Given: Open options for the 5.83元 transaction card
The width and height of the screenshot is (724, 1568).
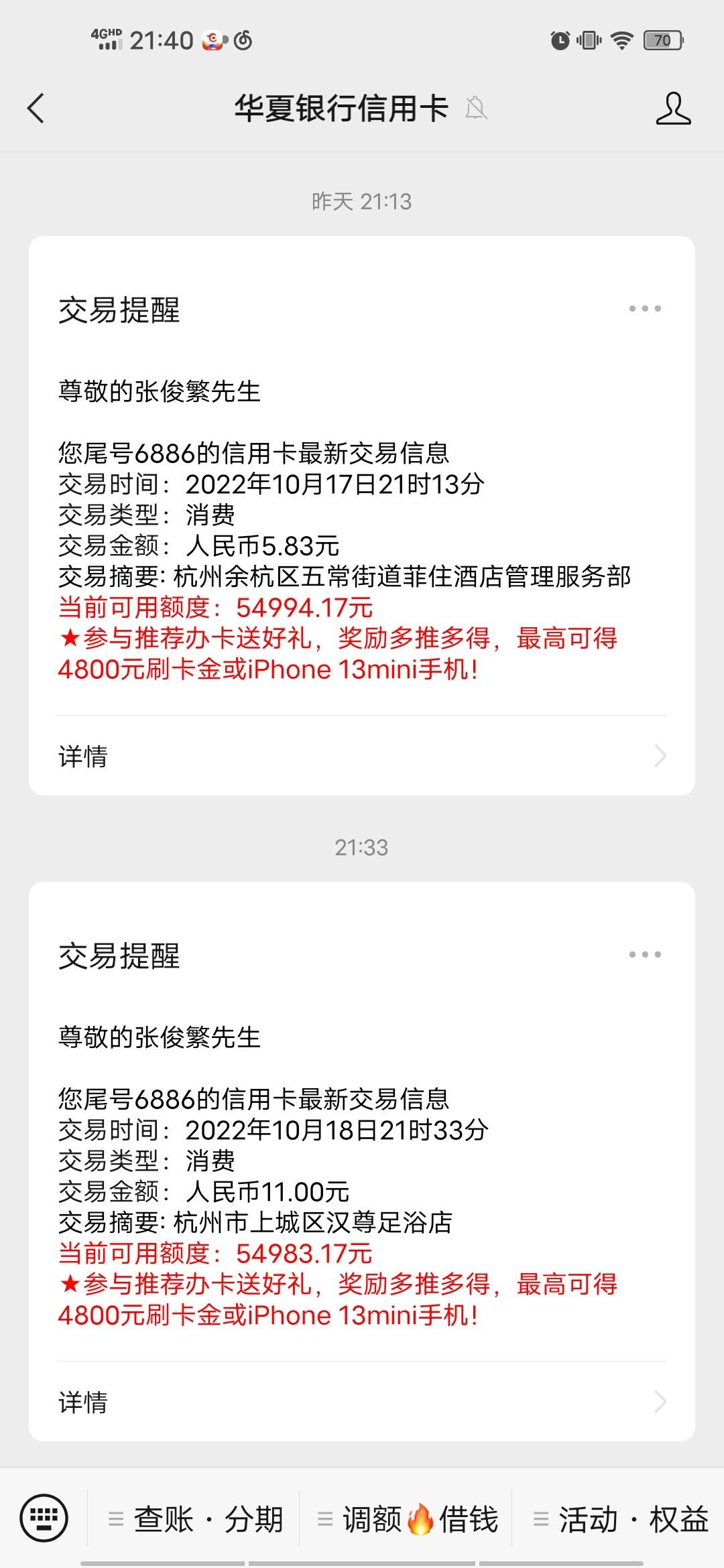Looking at the screenshot, I should click(645, 309).
